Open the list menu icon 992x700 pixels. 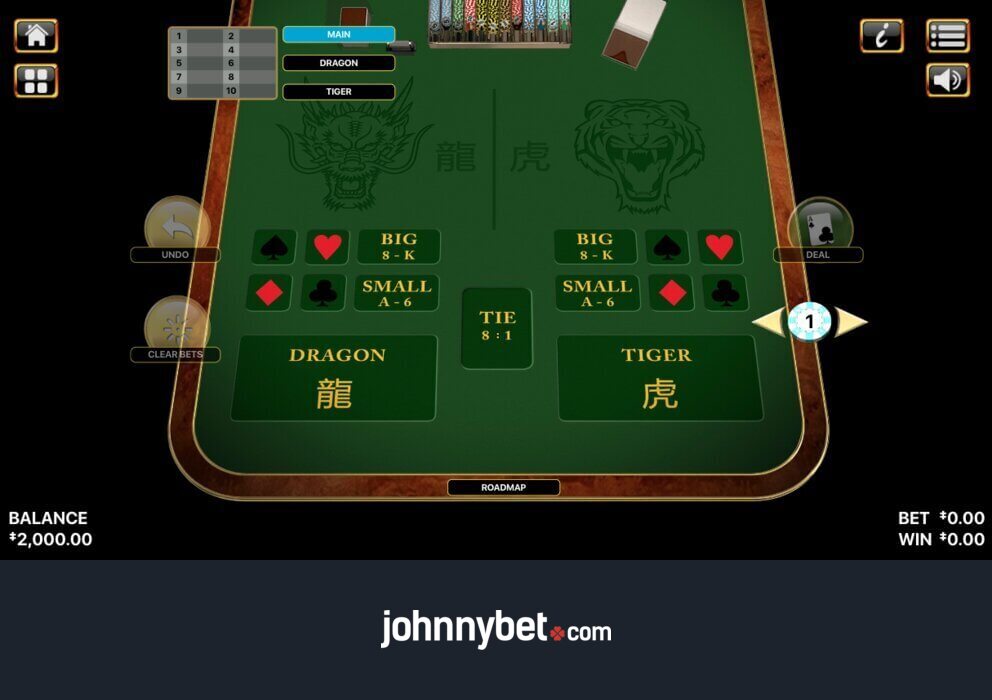[947, 36]
